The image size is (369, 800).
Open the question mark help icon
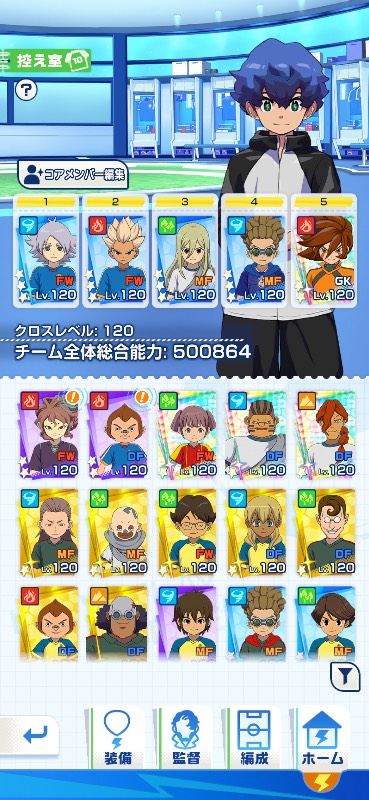26,90
